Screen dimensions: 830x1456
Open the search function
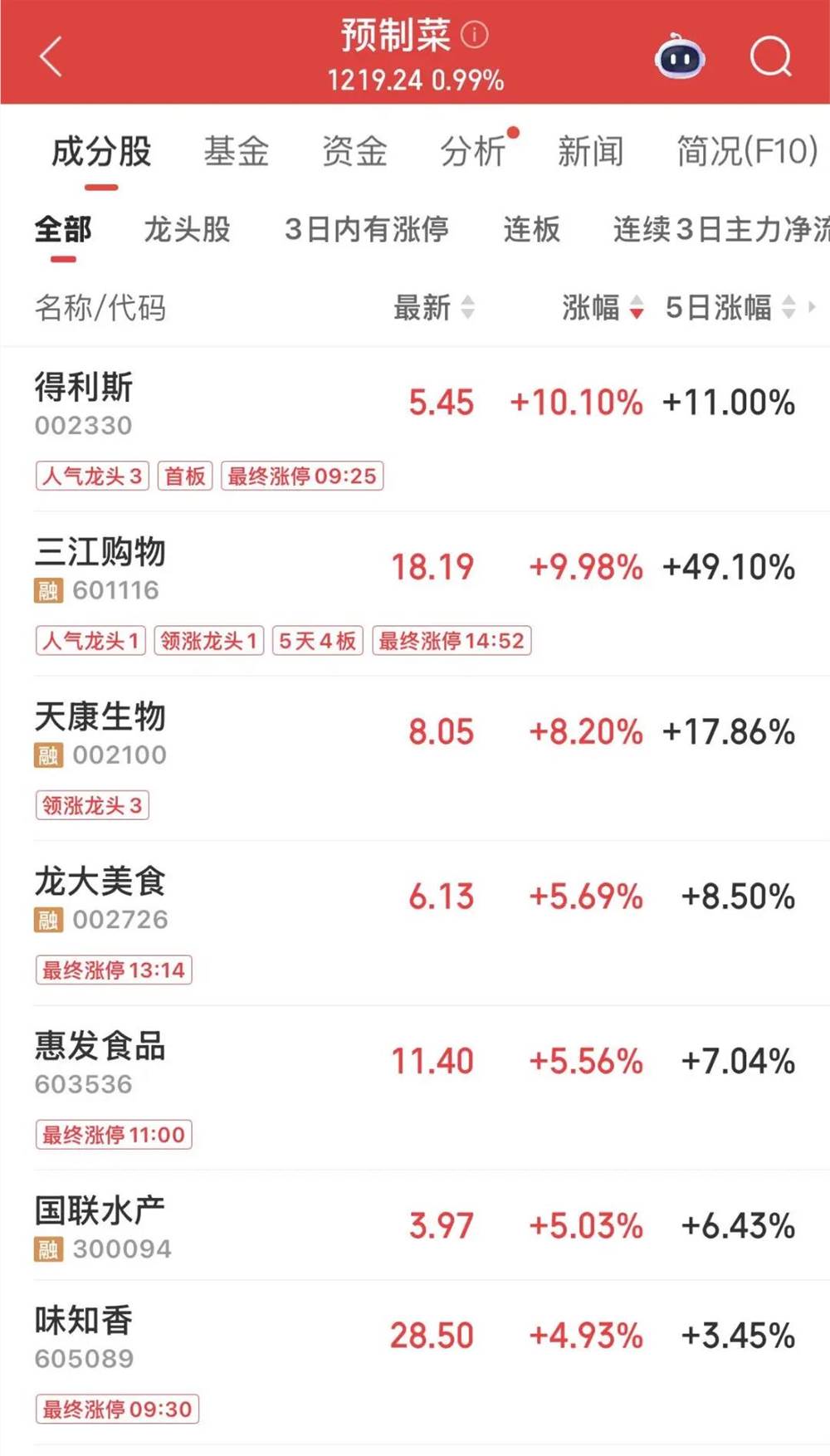(x=770, y=56)
